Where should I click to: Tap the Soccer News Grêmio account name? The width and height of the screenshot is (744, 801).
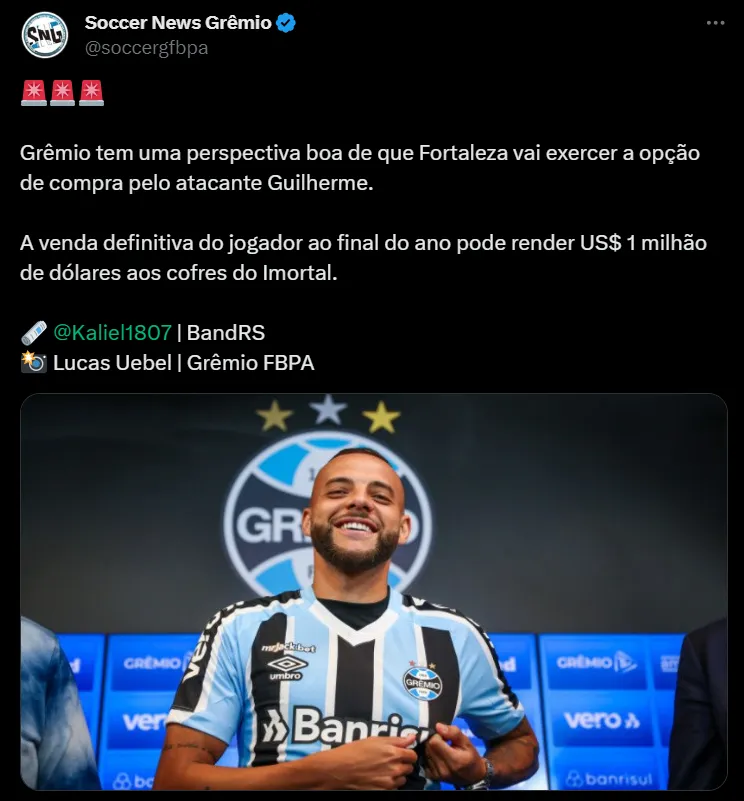coord(178,23)
